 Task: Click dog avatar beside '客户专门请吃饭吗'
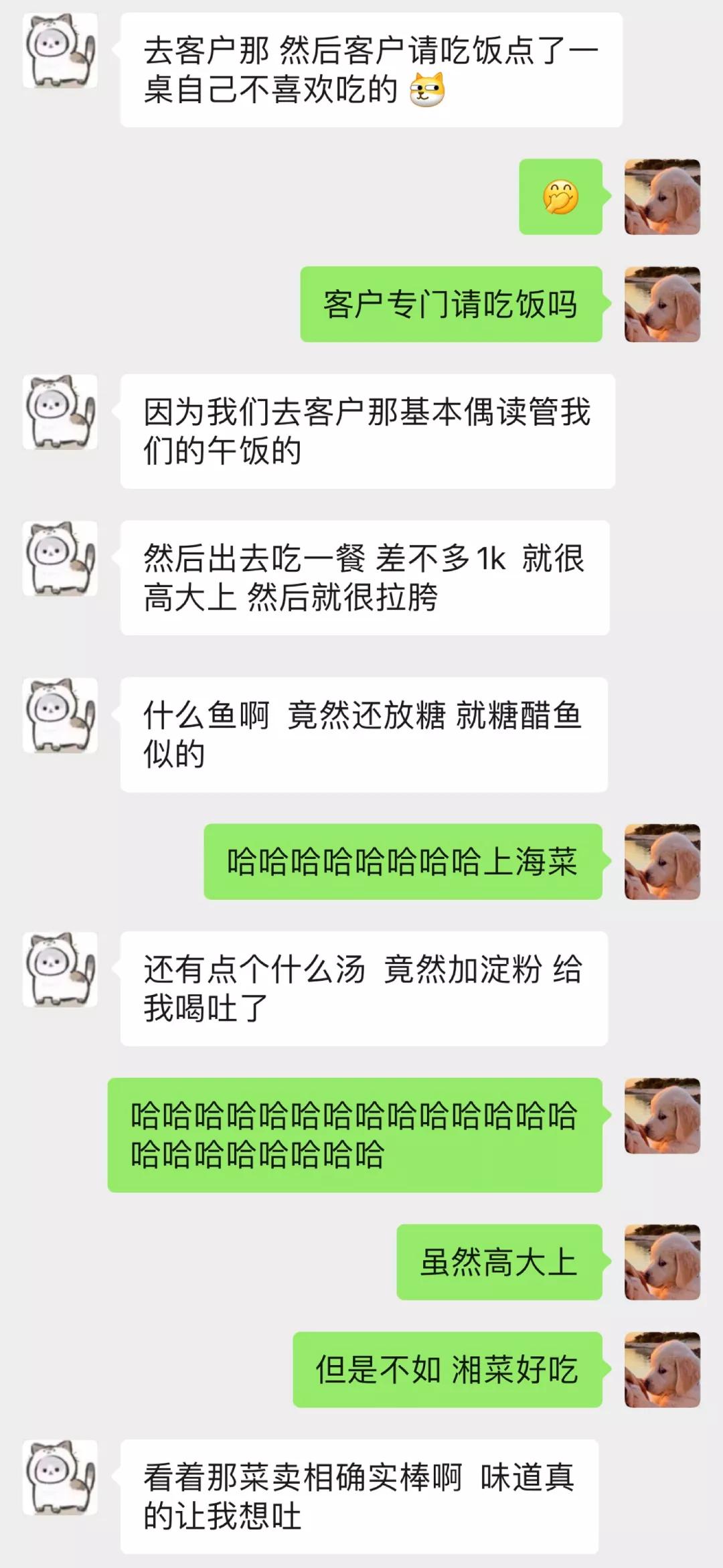pos(663,305)
